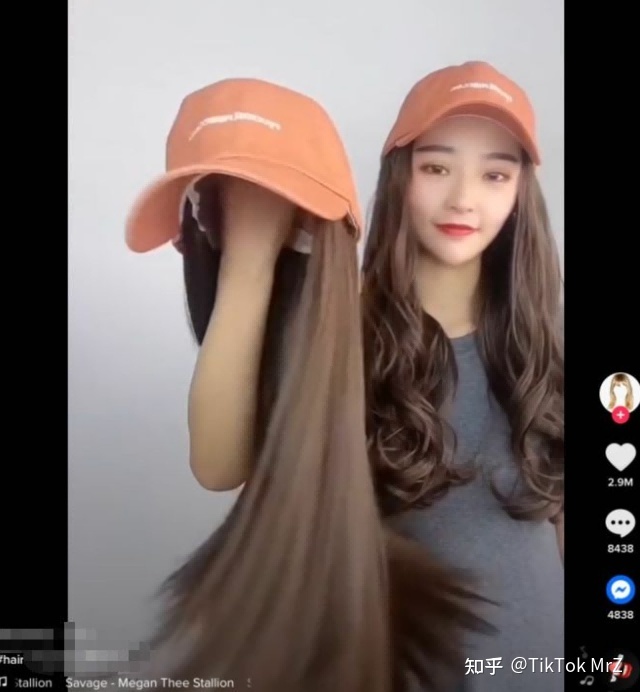Image resolution: width=640 pixels, height=692 pixels.
Task: Share the video via Messenger icon
Action: click(620, 589)
